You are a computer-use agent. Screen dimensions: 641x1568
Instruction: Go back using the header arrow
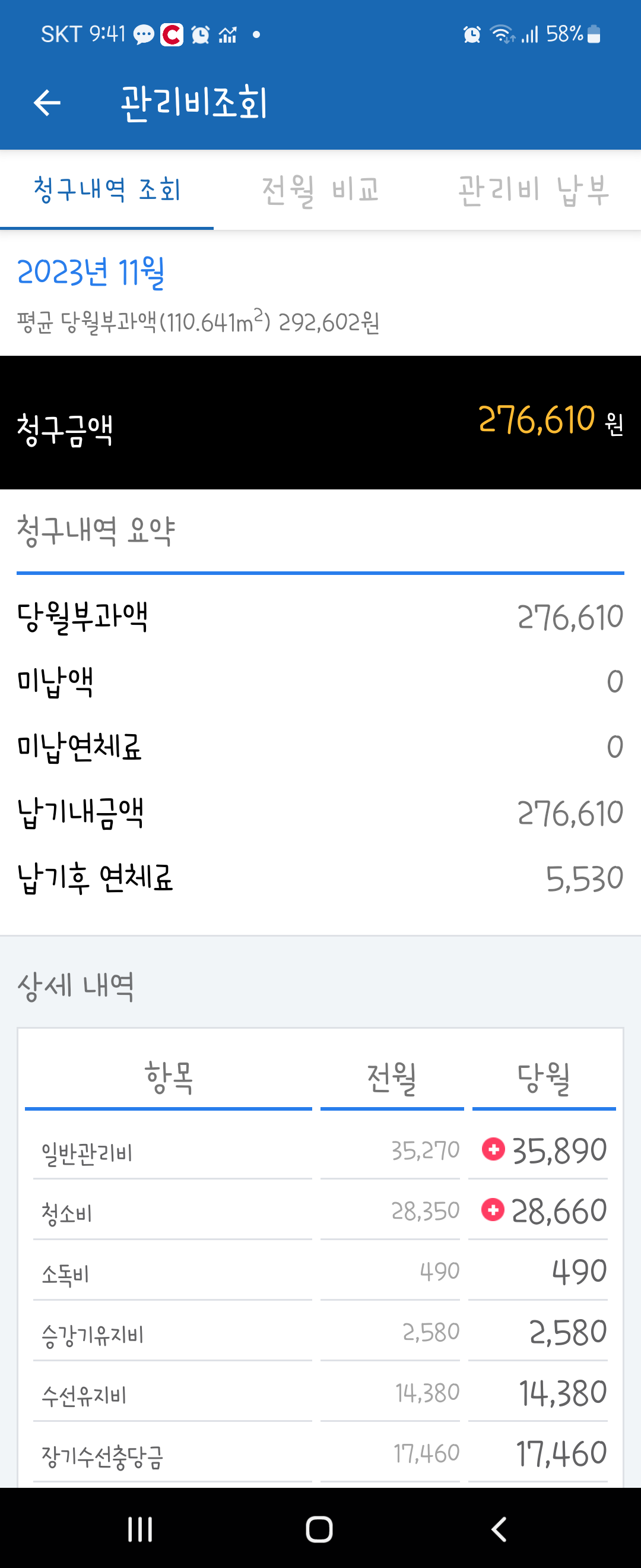(47, 102)
